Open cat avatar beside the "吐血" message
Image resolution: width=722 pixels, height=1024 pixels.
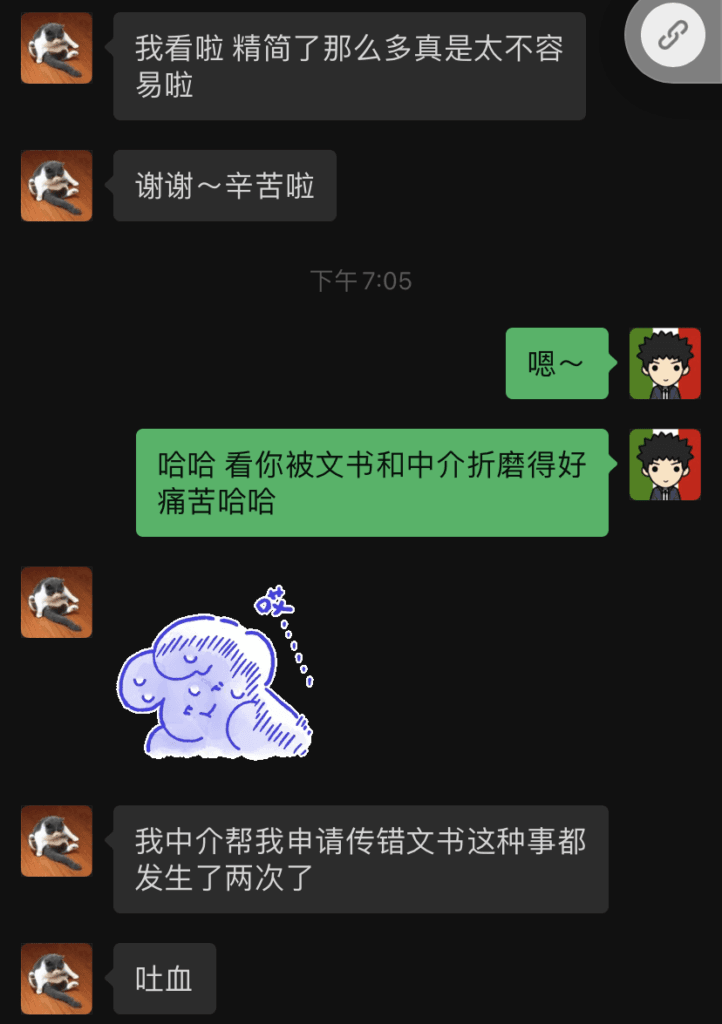point(57,979)
